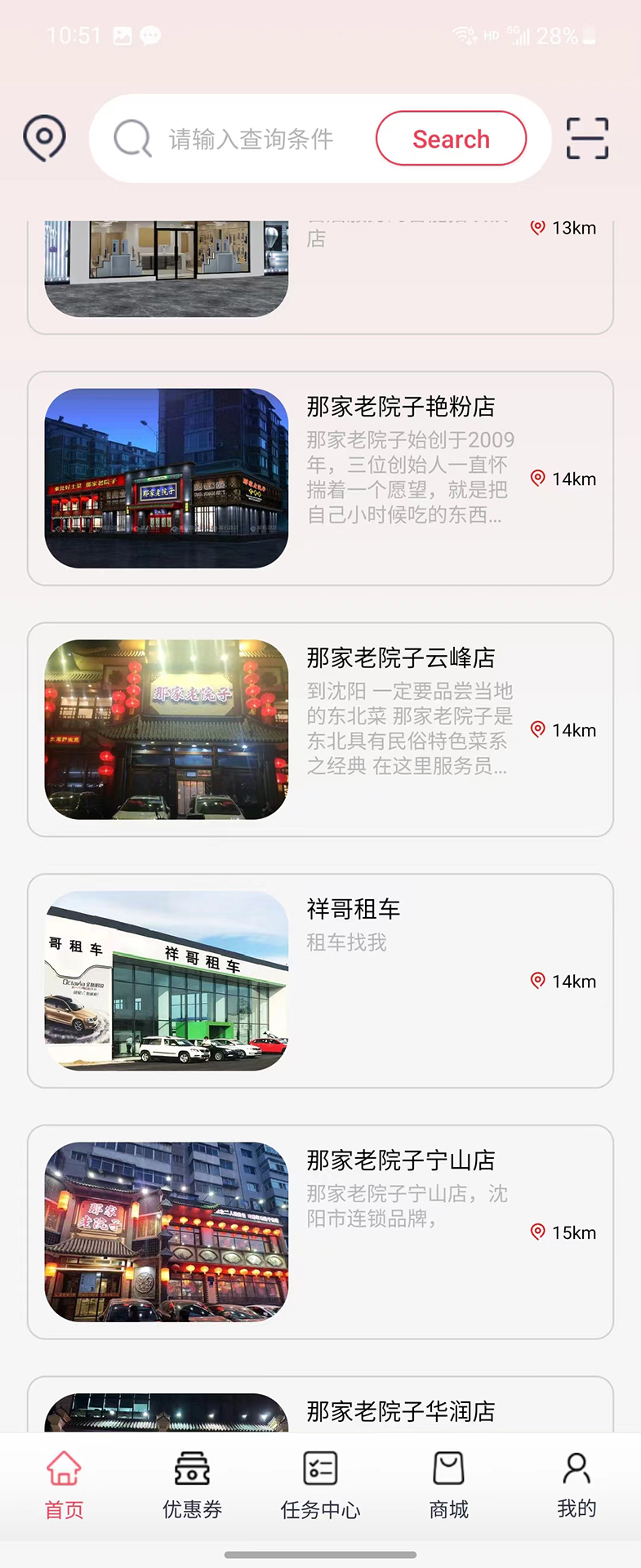Open 那家老院子艳粉店 listing
Image resolution: width=641 pixels, height=1568 pixels.
[320, 478]
